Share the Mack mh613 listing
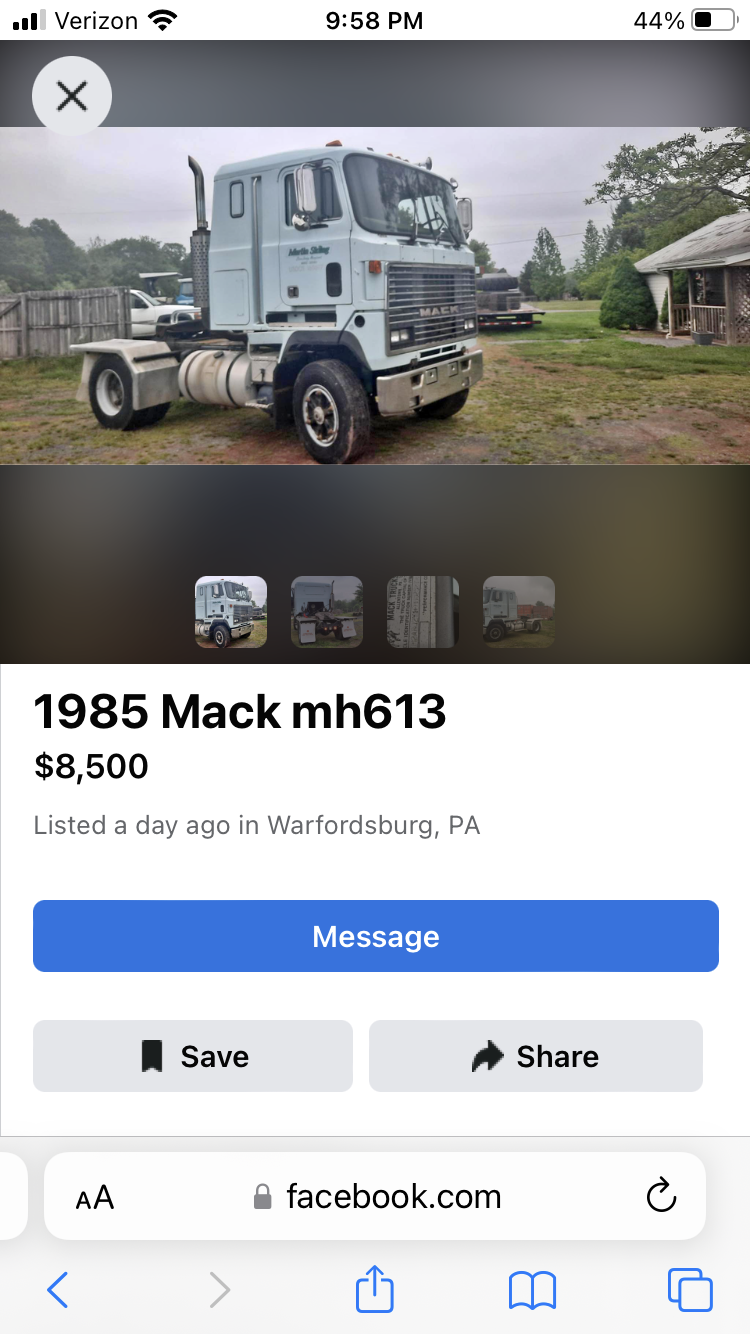The width and height of the screenshot is (750, 1334). tap(536, 1056)
